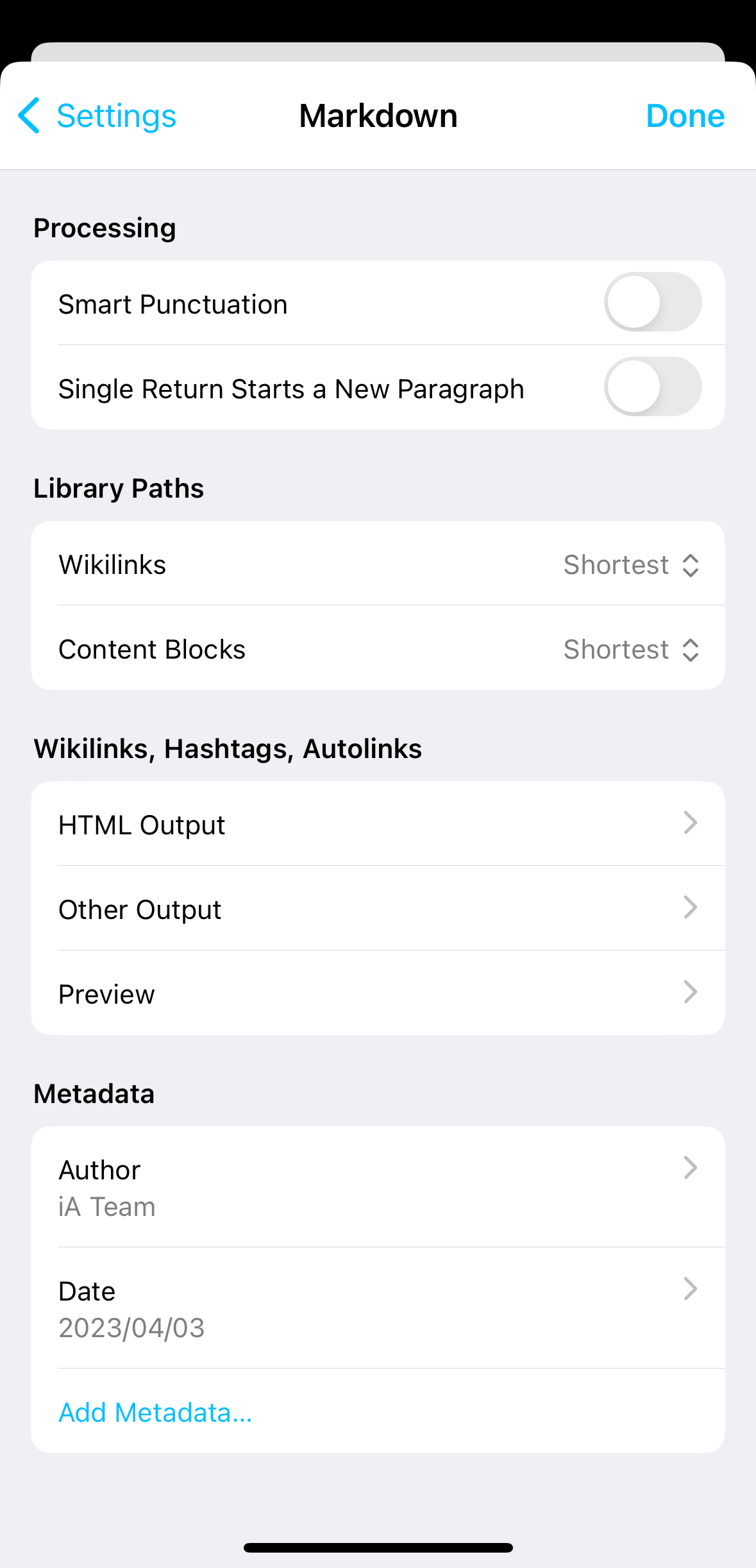Enable the Smart Punctuation switch

[x=653, y=302]
